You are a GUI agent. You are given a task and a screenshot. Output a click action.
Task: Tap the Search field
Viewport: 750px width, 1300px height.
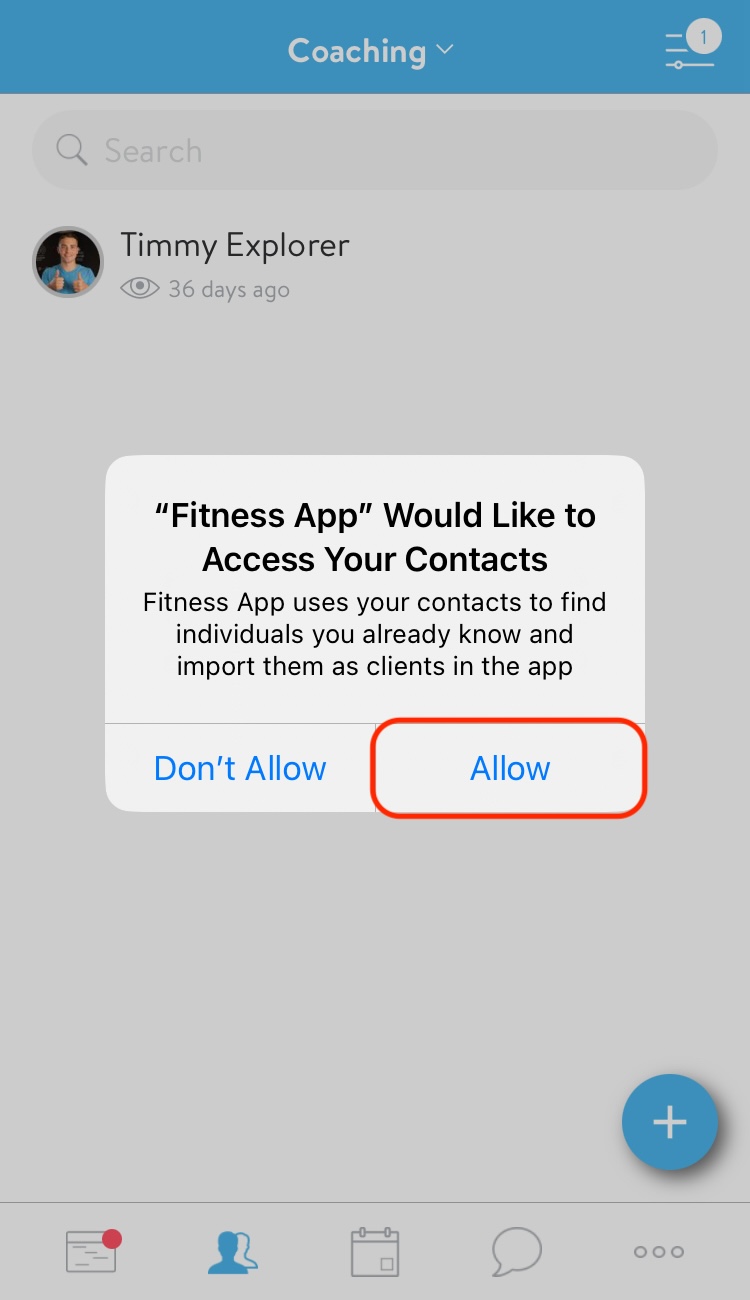[375, 151]
